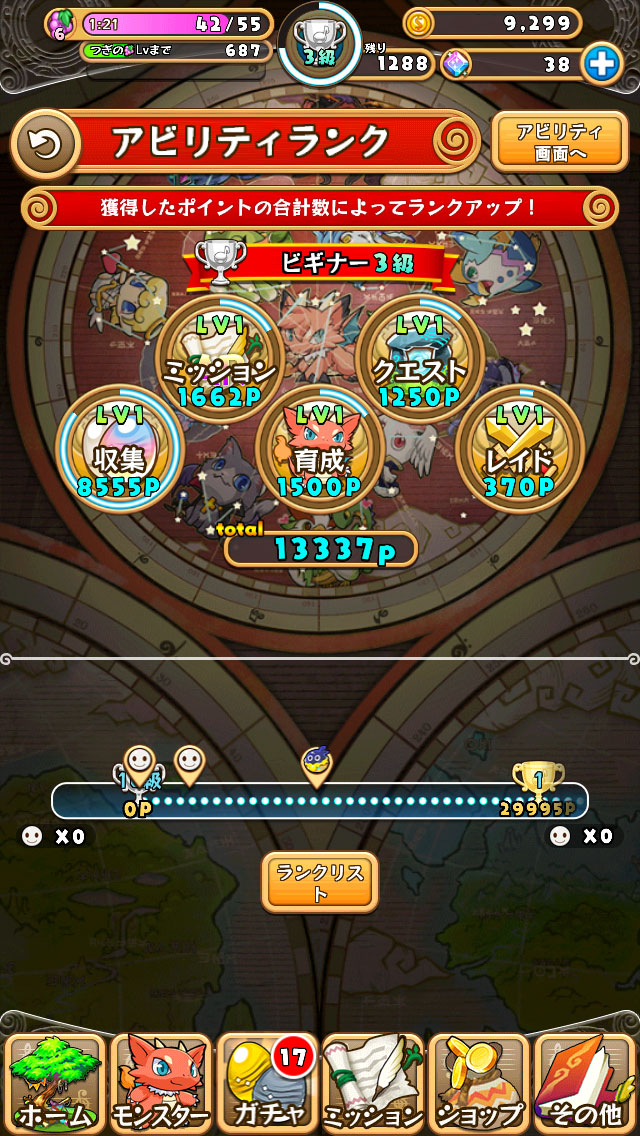Tap the silver trophy rank badge

320,44
